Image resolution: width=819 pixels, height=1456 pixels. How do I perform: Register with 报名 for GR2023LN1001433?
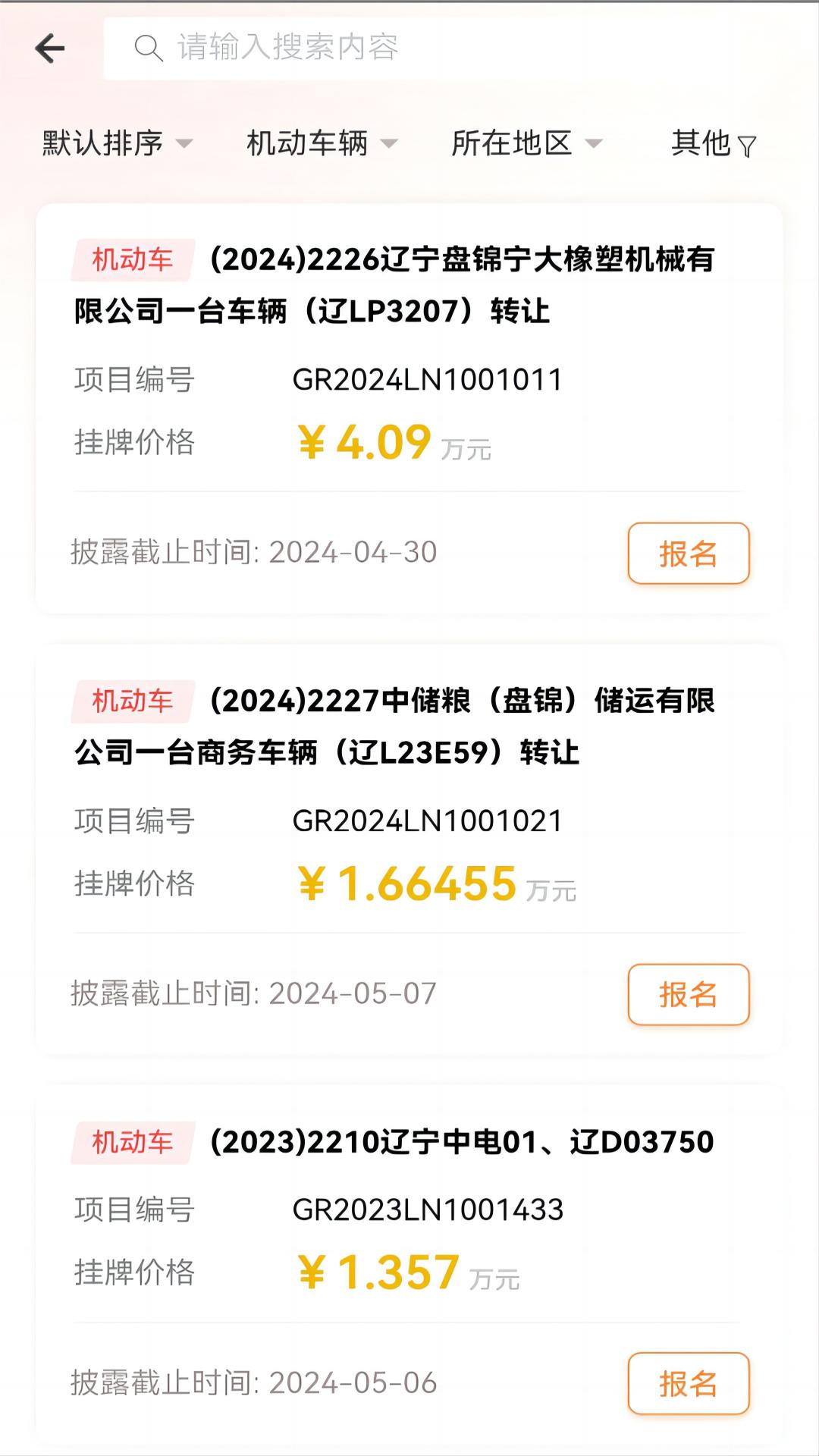688,1383
